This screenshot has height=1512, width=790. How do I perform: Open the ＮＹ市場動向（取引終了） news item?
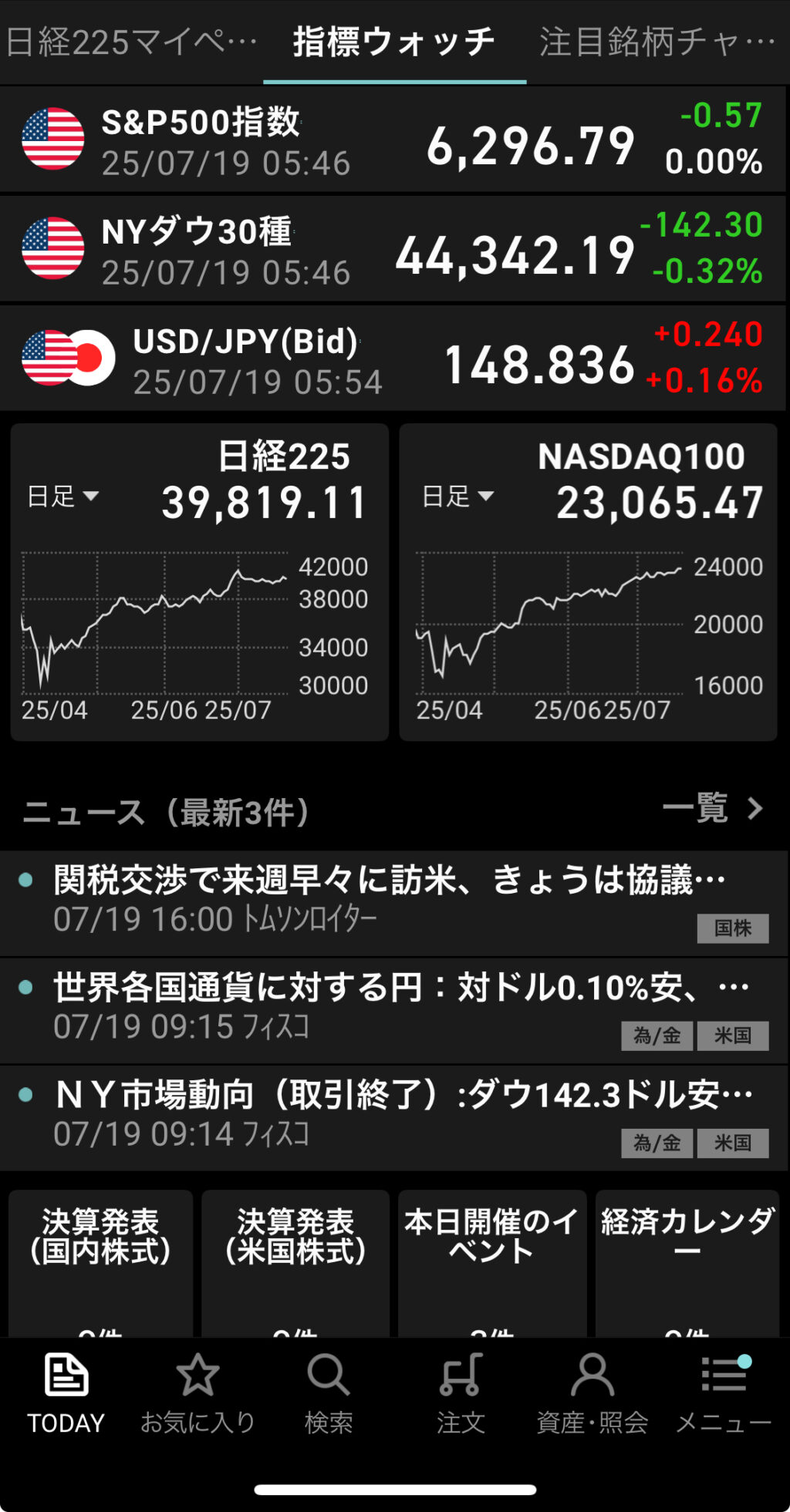click(393, 1118)
